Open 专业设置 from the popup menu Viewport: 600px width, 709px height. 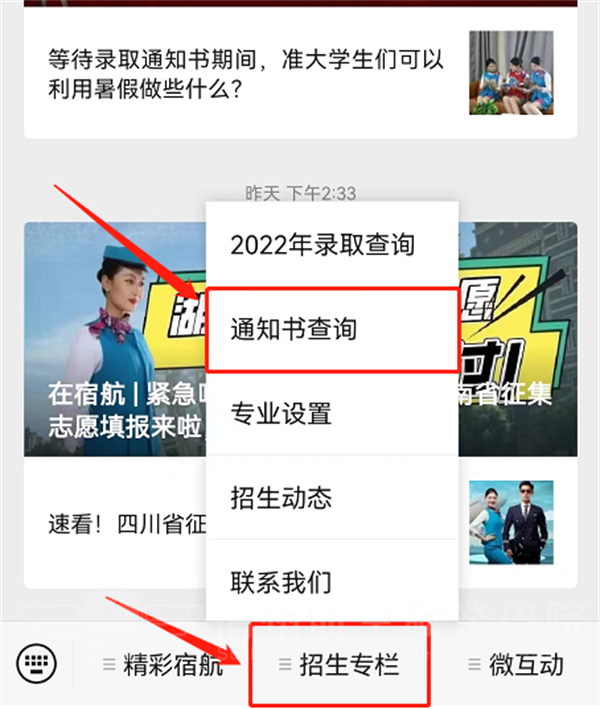[x=322, y=413]
